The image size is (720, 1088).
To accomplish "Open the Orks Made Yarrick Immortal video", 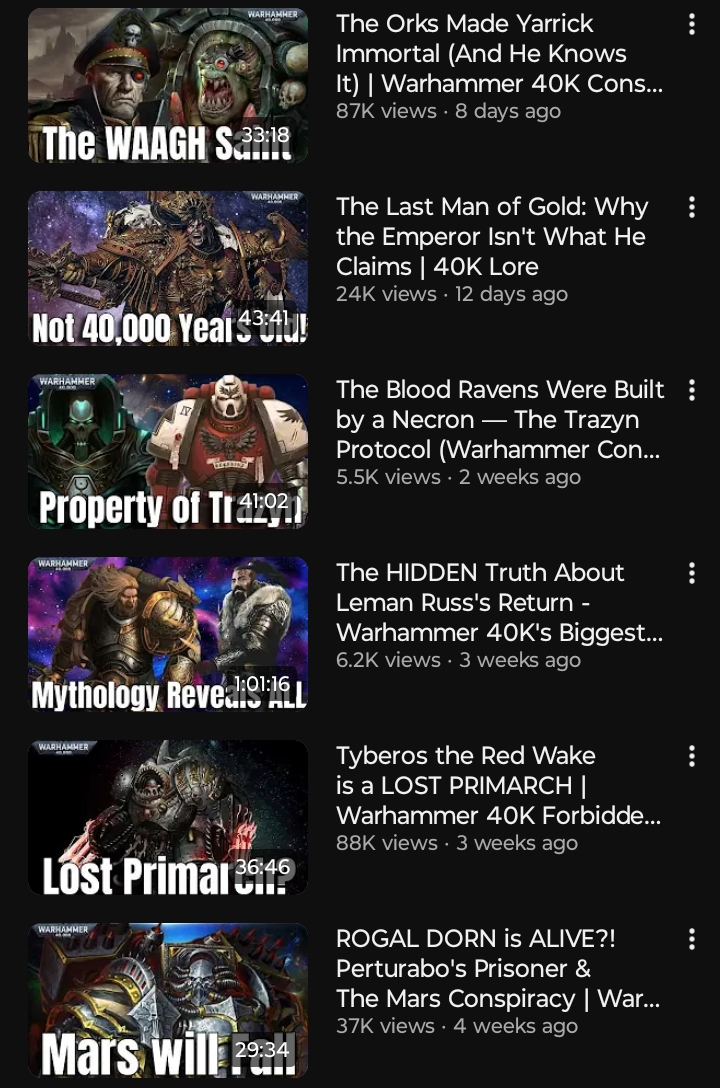I will 167,86.
